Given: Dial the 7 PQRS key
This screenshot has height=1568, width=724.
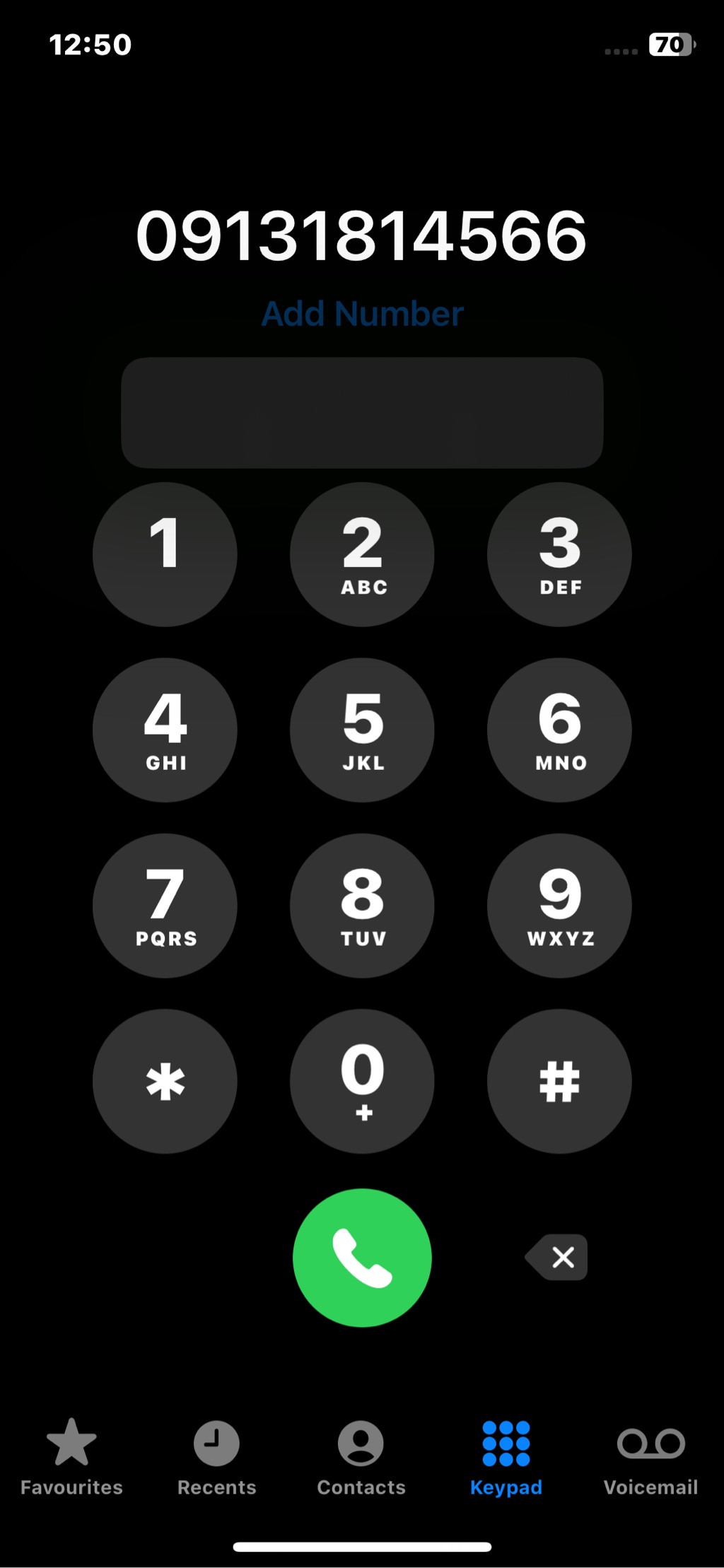Looking at the screenshot, I should click(165, 906).
